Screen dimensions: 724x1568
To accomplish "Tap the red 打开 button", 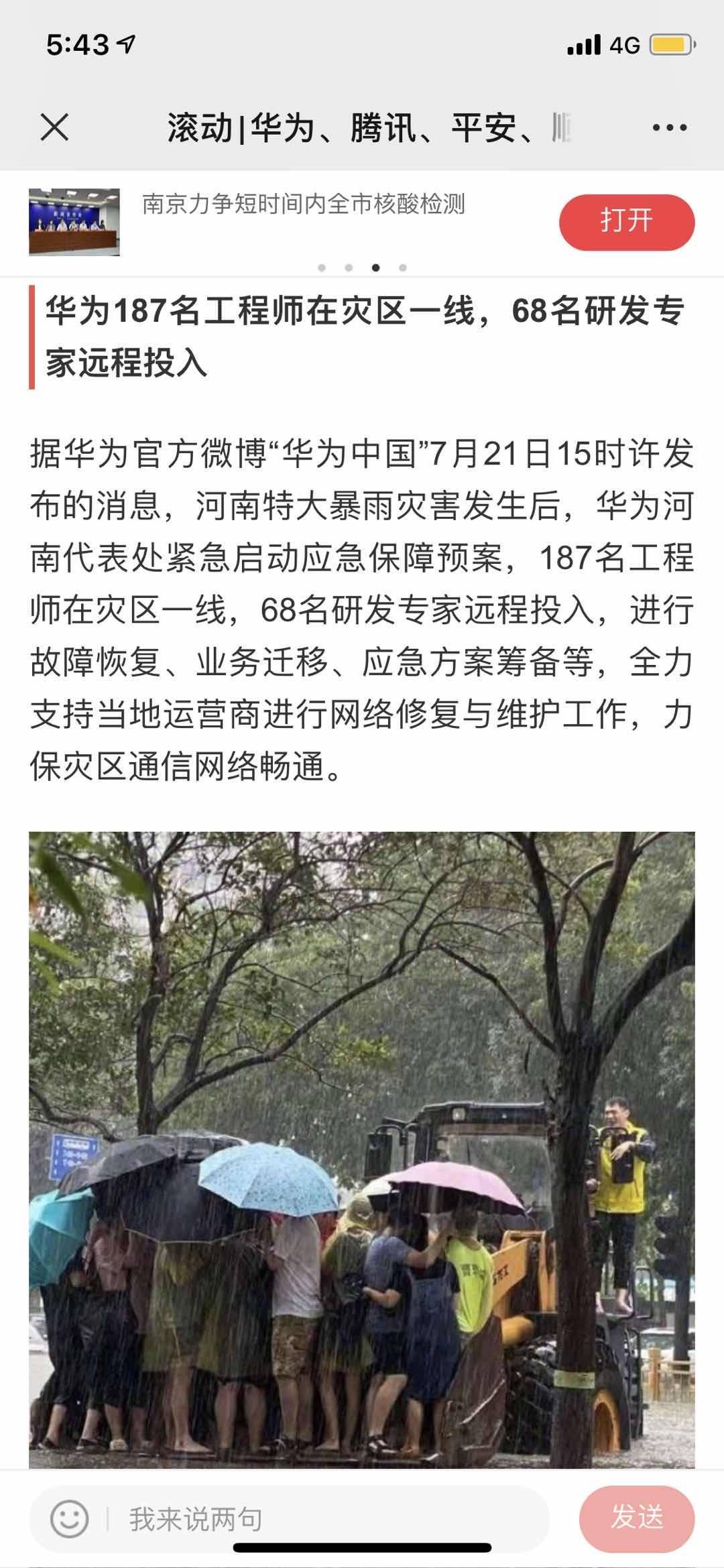I will point(626,222).
